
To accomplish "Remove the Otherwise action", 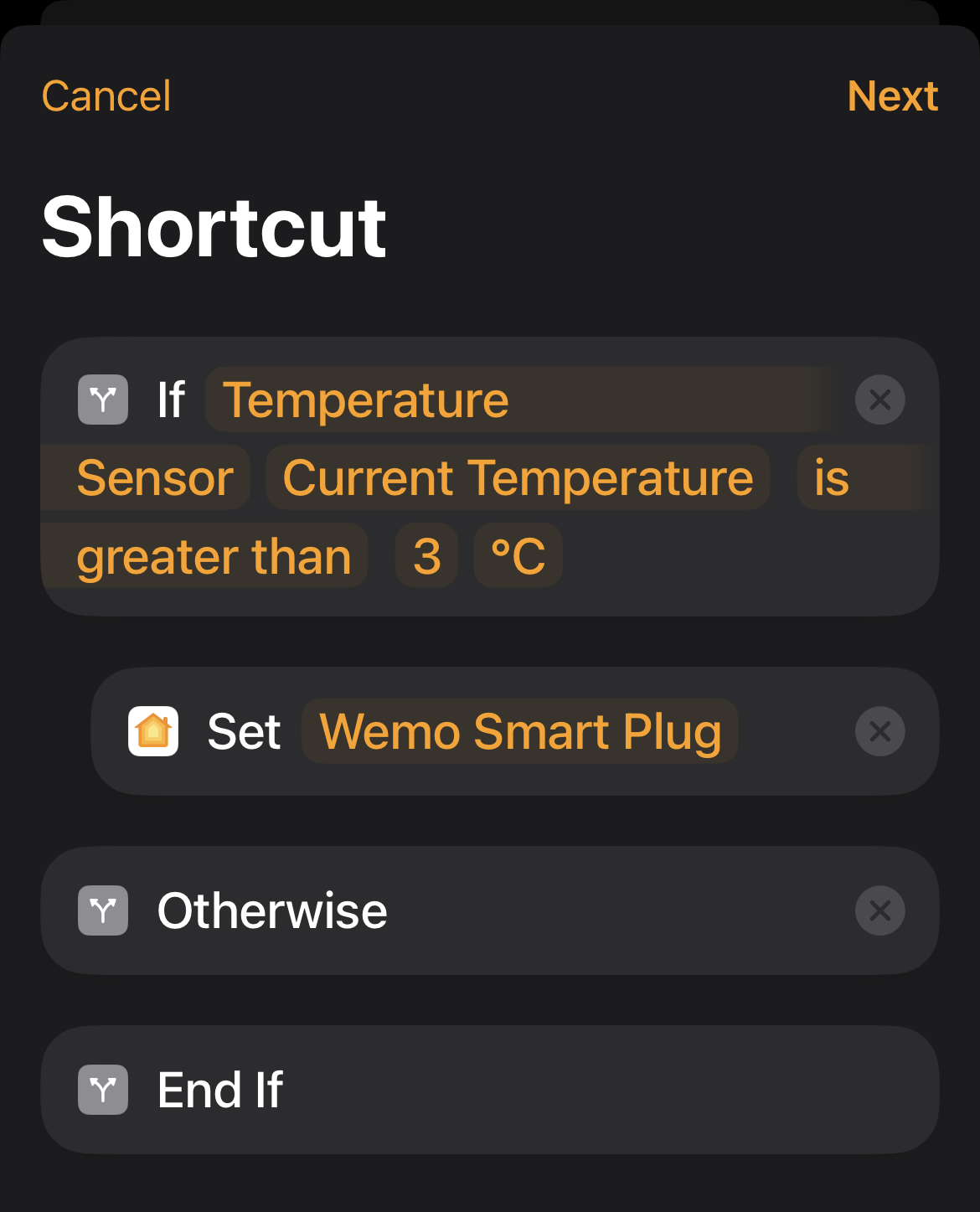I will (x=879, y=910).
